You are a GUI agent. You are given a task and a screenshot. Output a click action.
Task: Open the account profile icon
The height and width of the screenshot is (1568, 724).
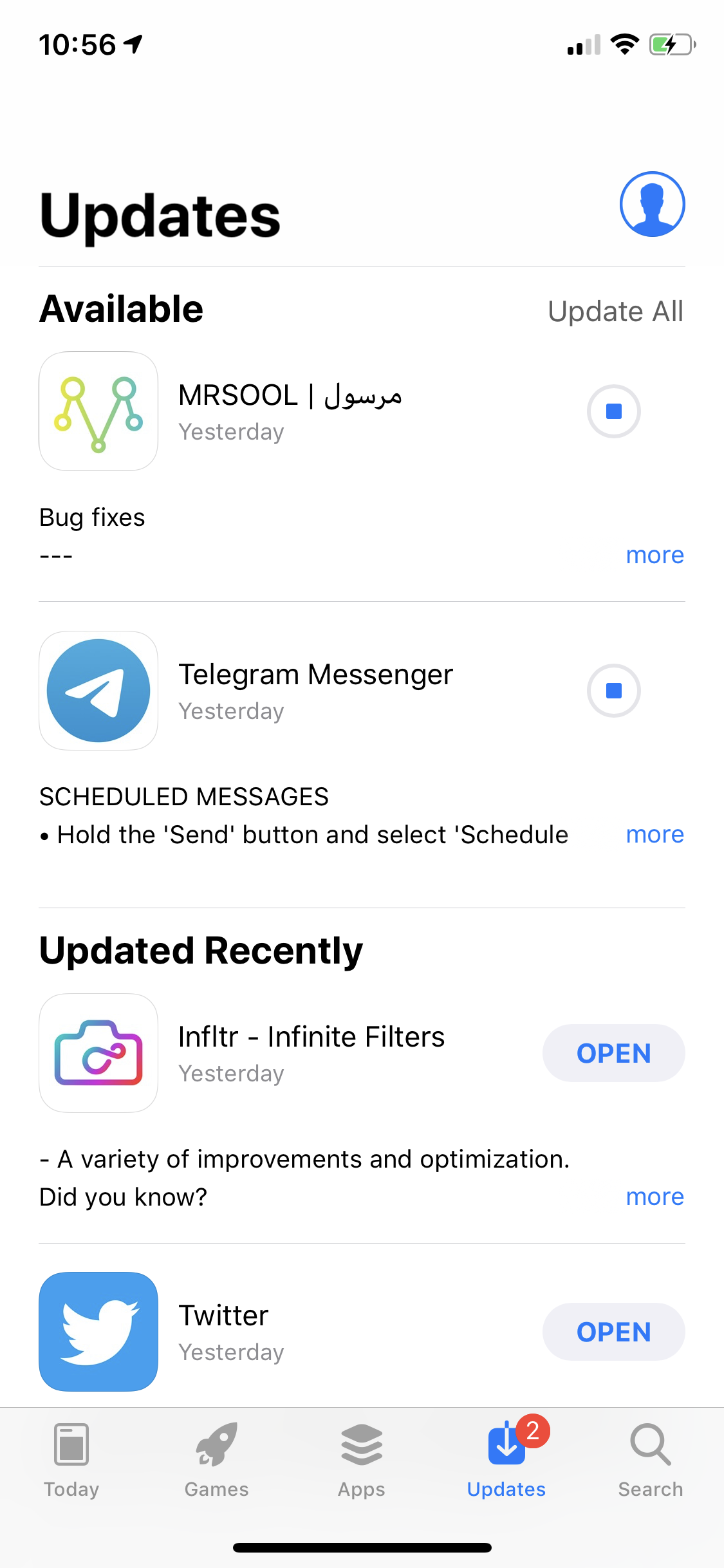click(652, 204)
